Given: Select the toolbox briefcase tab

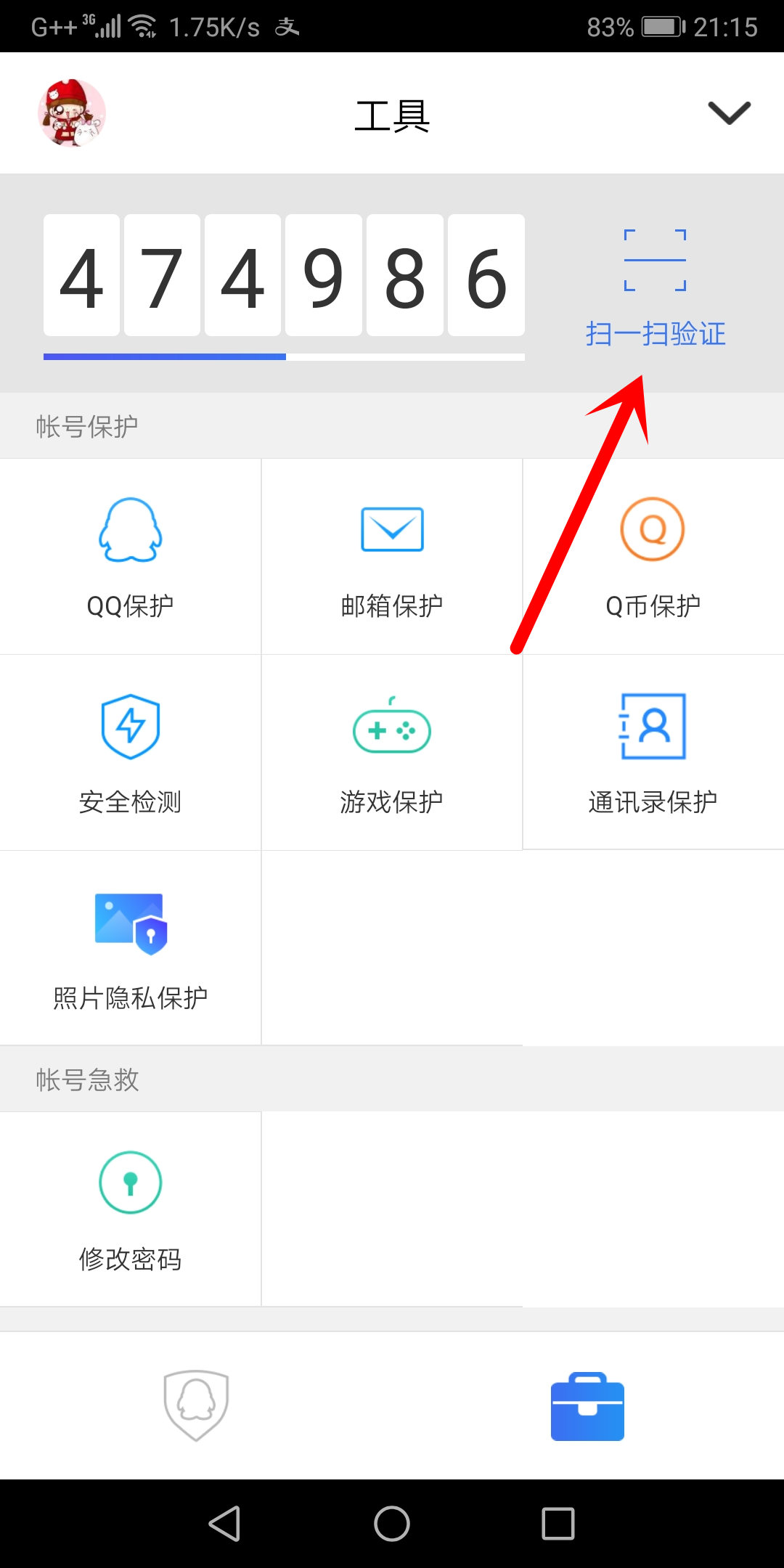Looking at the screenshot, I should pos(587,1406).
